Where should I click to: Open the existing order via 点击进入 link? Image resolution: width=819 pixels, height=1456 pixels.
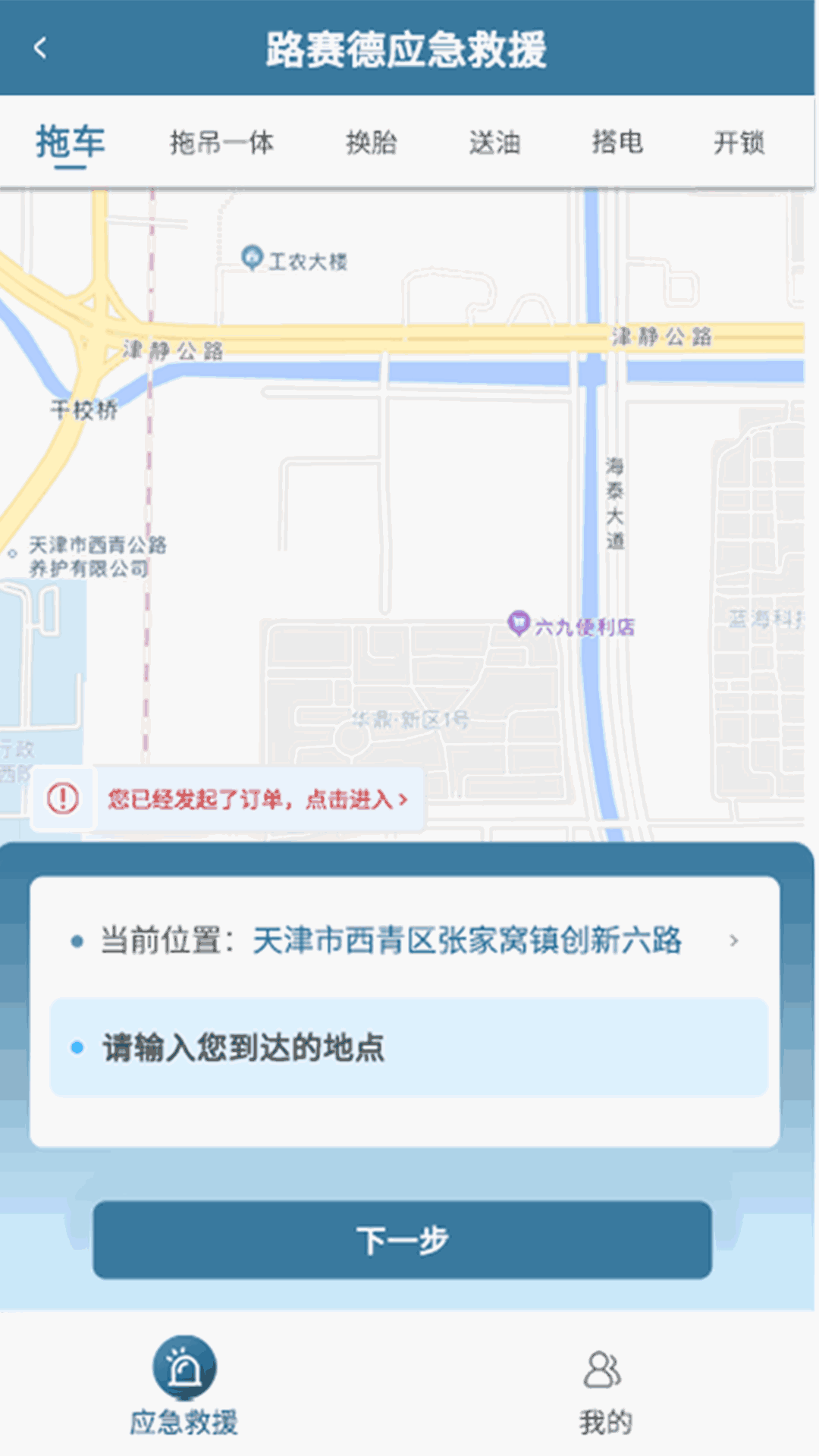coord(349,799)
